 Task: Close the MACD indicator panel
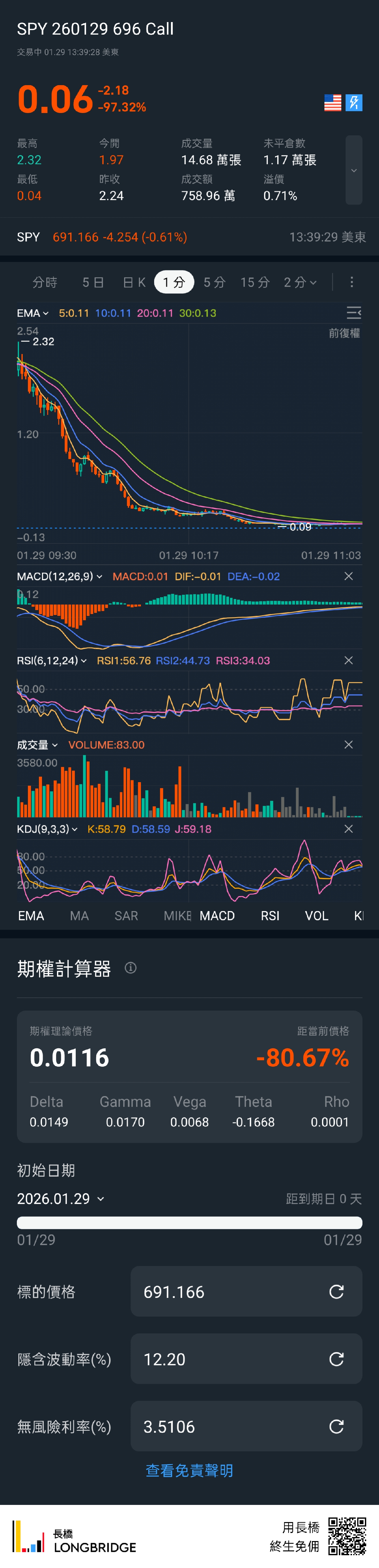coord(349,576)
